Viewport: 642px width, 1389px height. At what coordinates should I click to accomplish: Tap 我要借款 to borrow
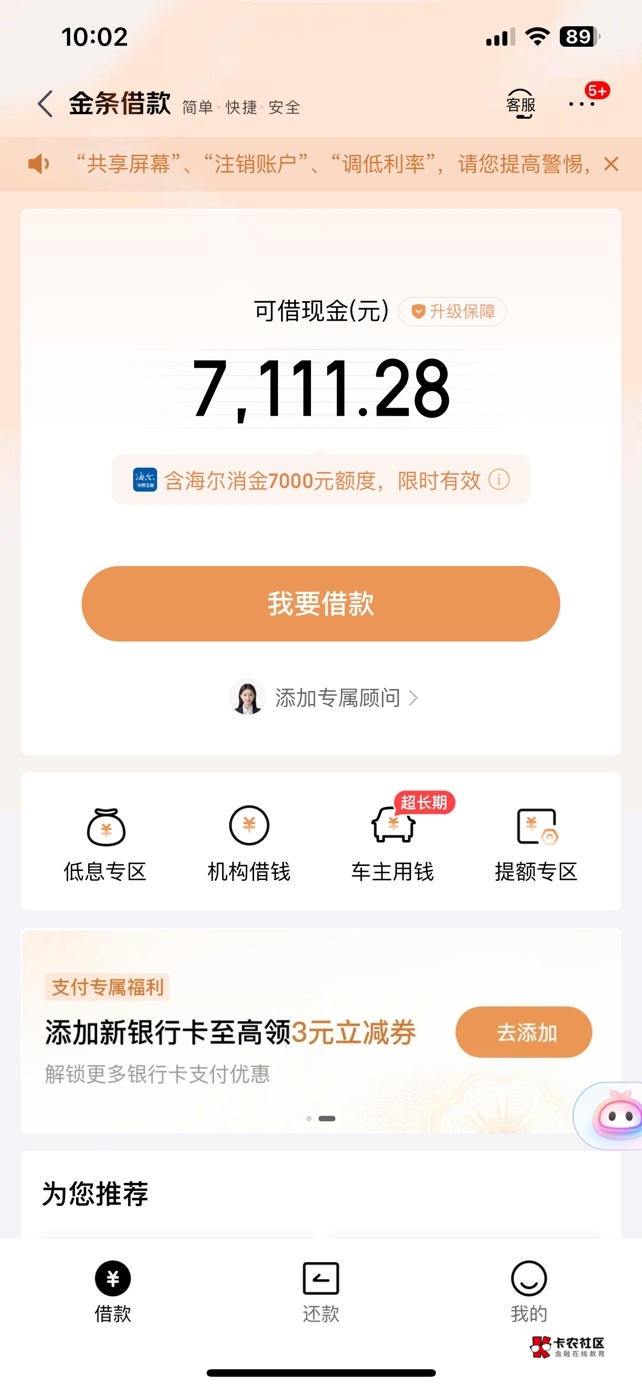[x=321, y=604]
